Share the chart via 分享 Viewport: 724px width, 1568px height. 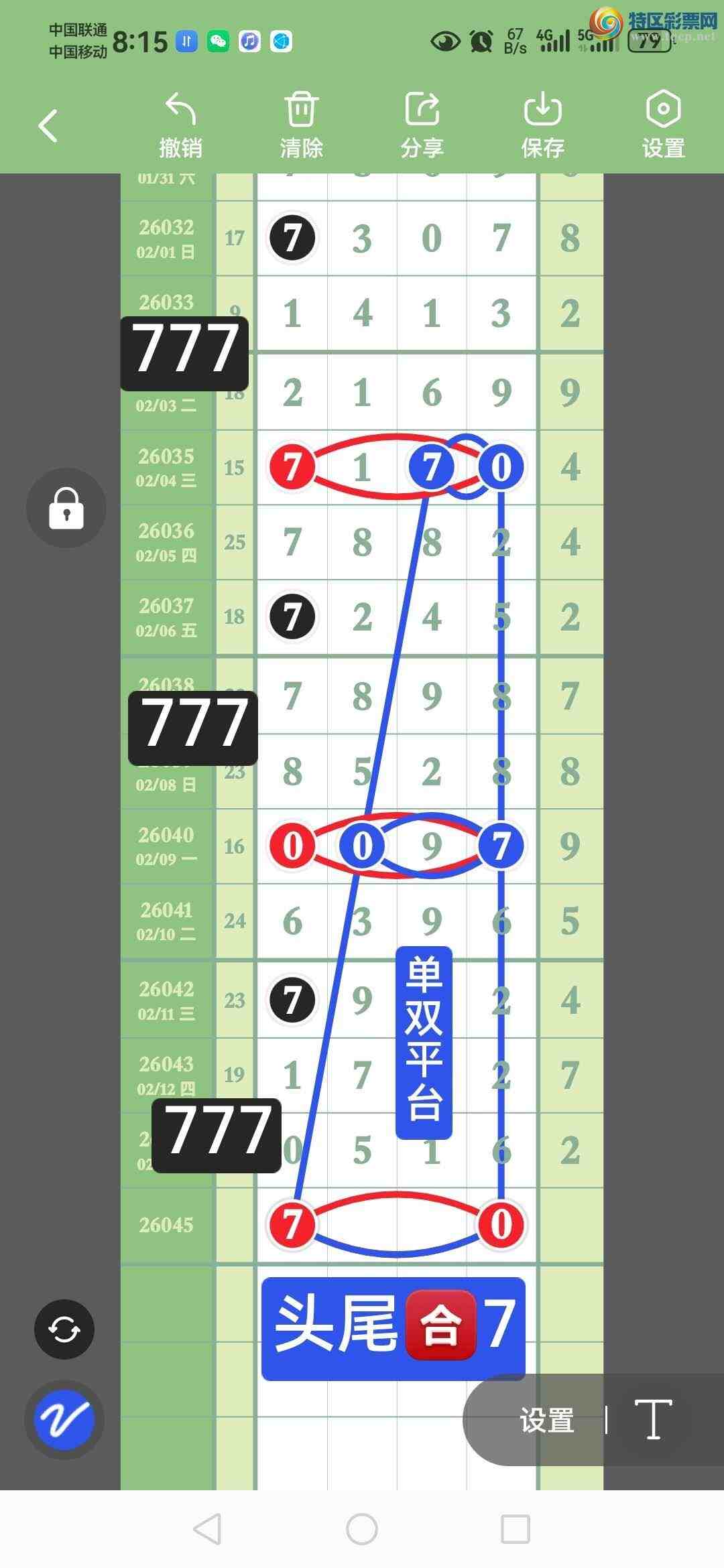(x=422, y=125)
